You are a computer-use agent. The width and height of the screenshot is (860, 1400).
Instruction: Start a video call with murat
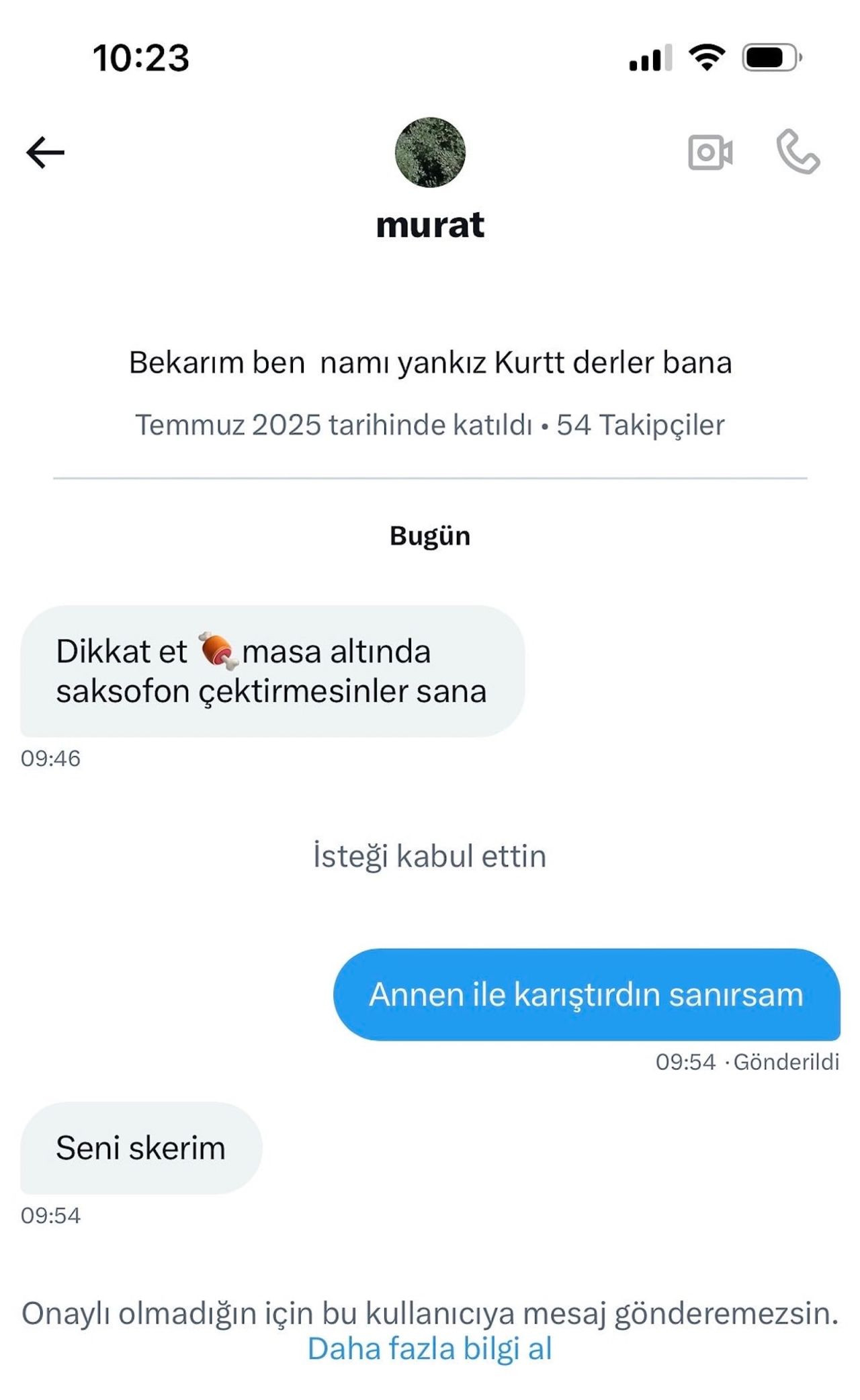coord(711,152)
